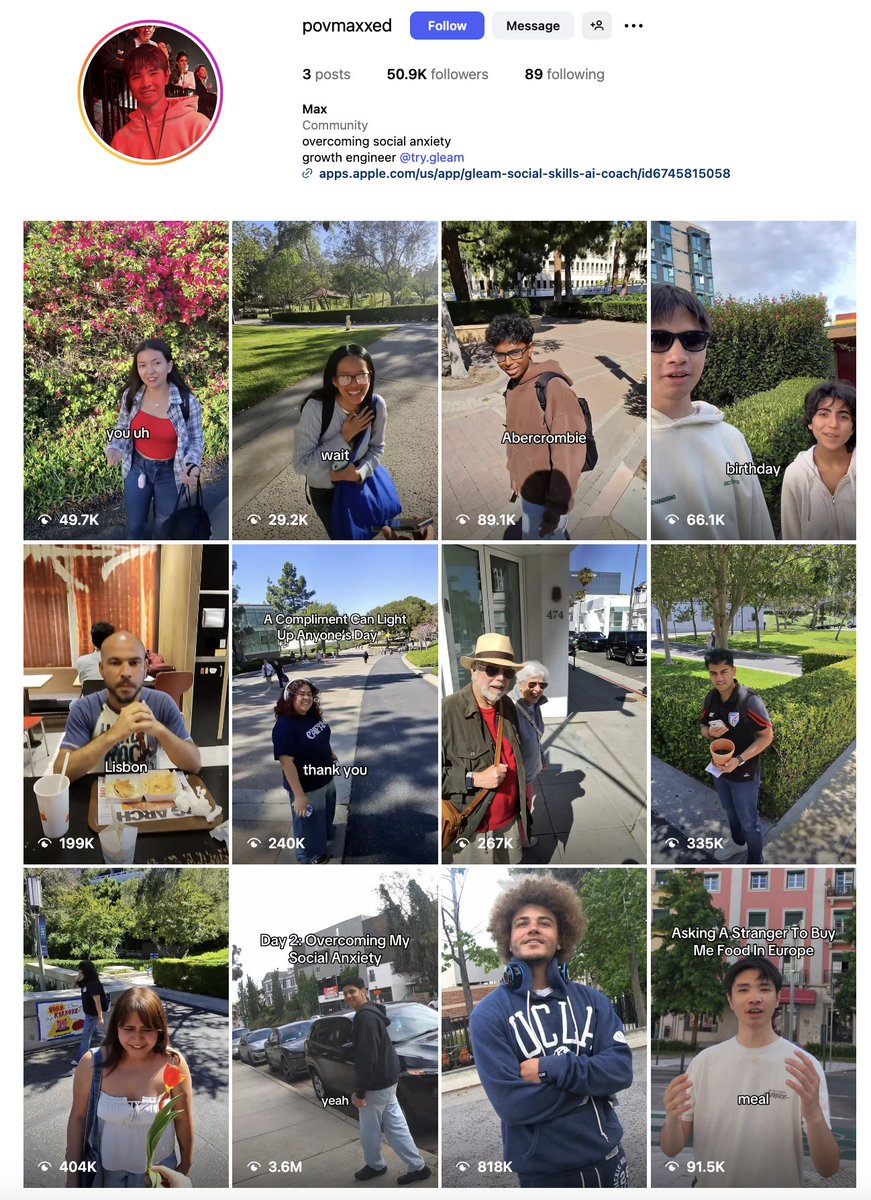The width and height of the screenshot is (871, 1200).
Task: Open the @try.gleam profile link
Action: [431, 158]
